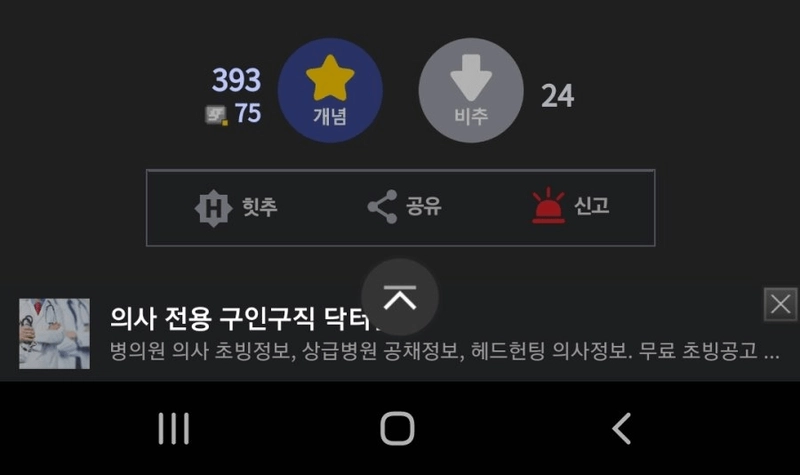Jump to the top with the up-arrow button
This screenshot has width=800, height=475.
399,297
